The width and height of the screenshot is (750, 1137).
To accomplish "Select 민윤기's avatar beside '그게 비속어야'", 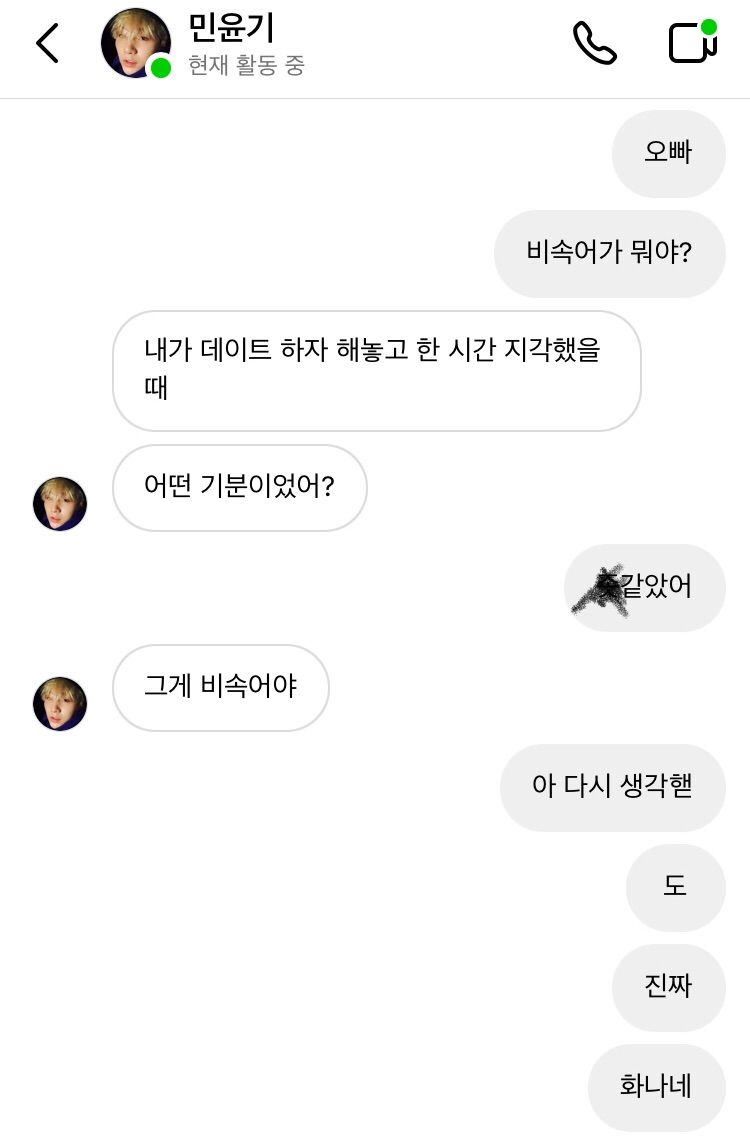I will (x=60, y=703).
